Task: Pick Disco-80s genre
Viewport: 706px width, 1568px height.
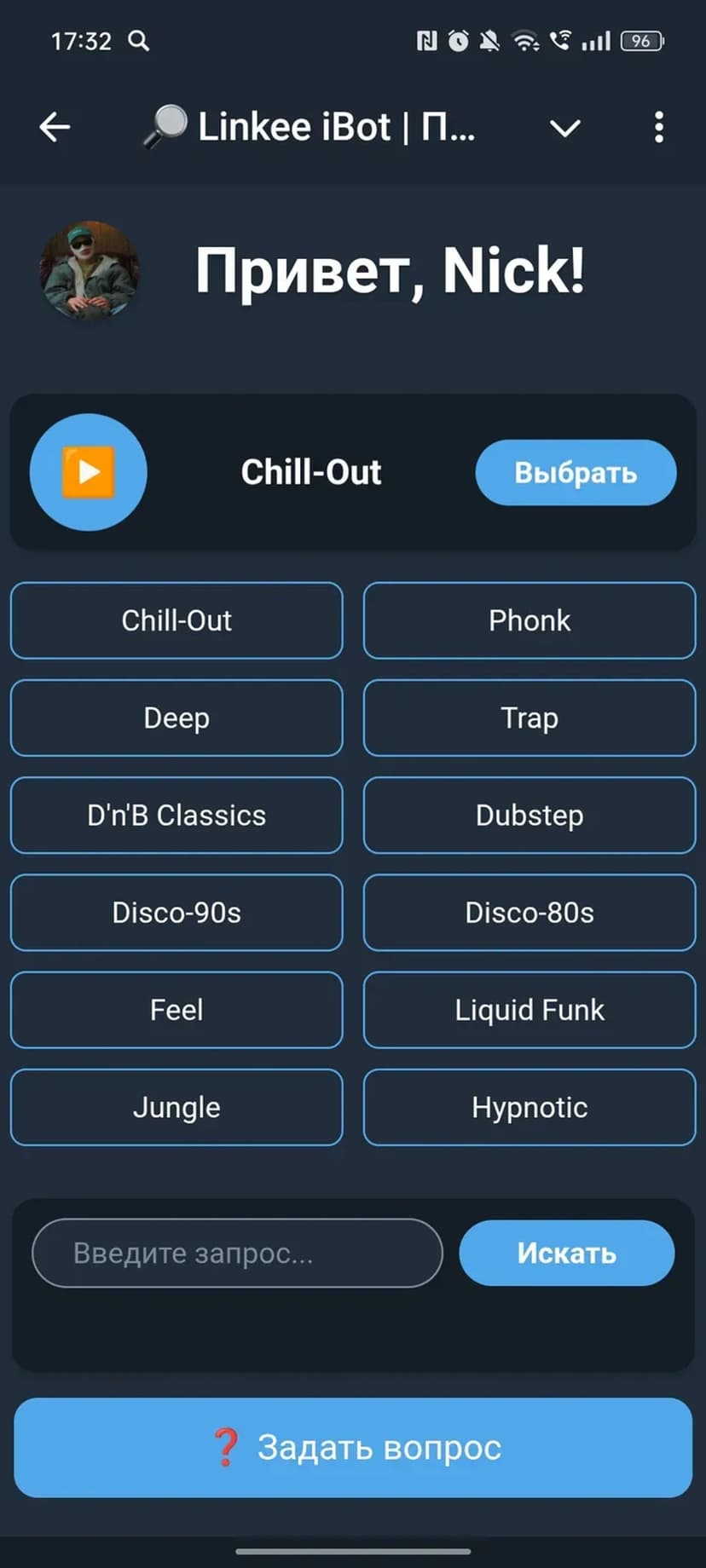Action: coord(529,913)
